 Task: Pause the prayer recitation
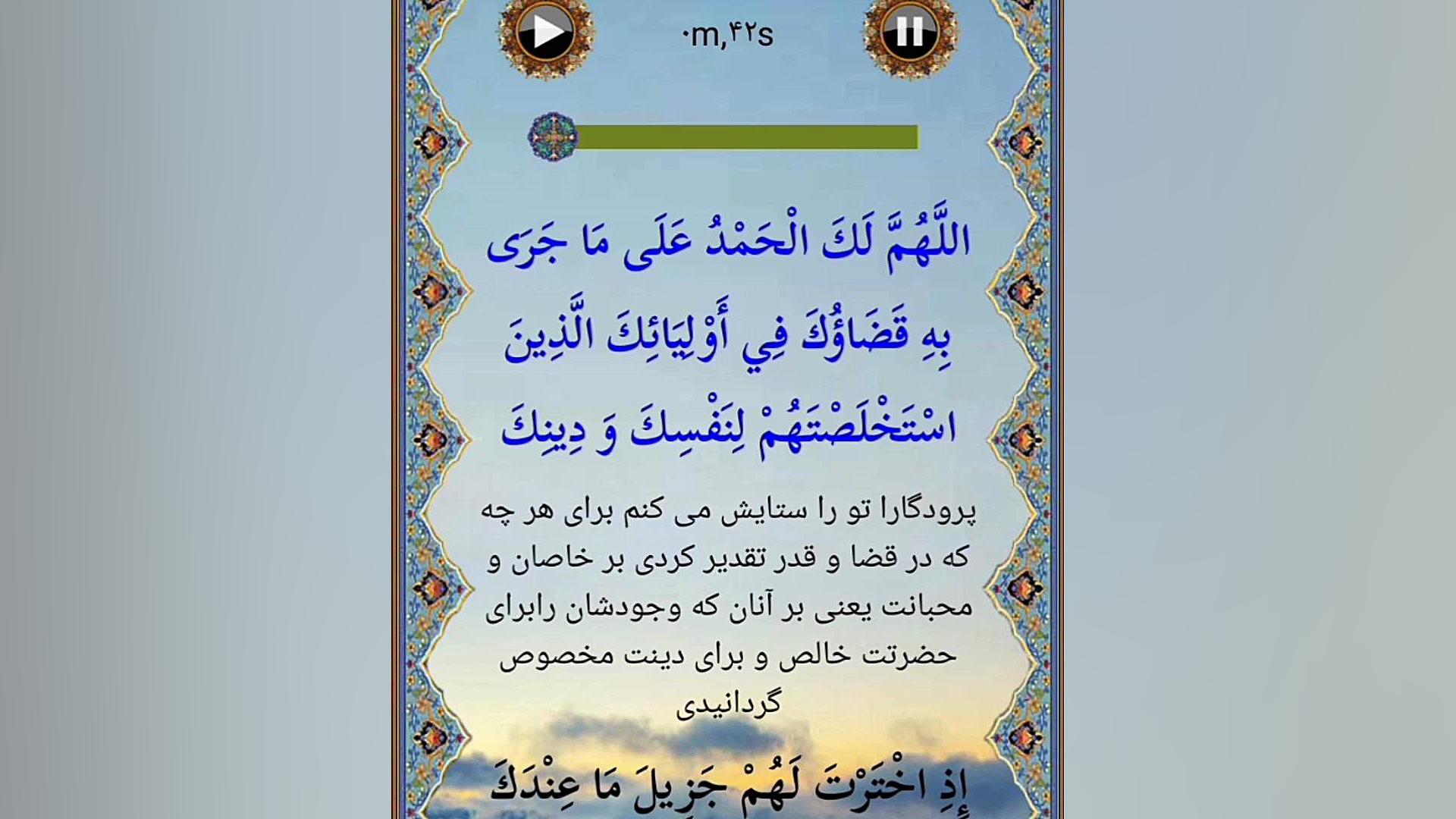[x=909, y=33]
